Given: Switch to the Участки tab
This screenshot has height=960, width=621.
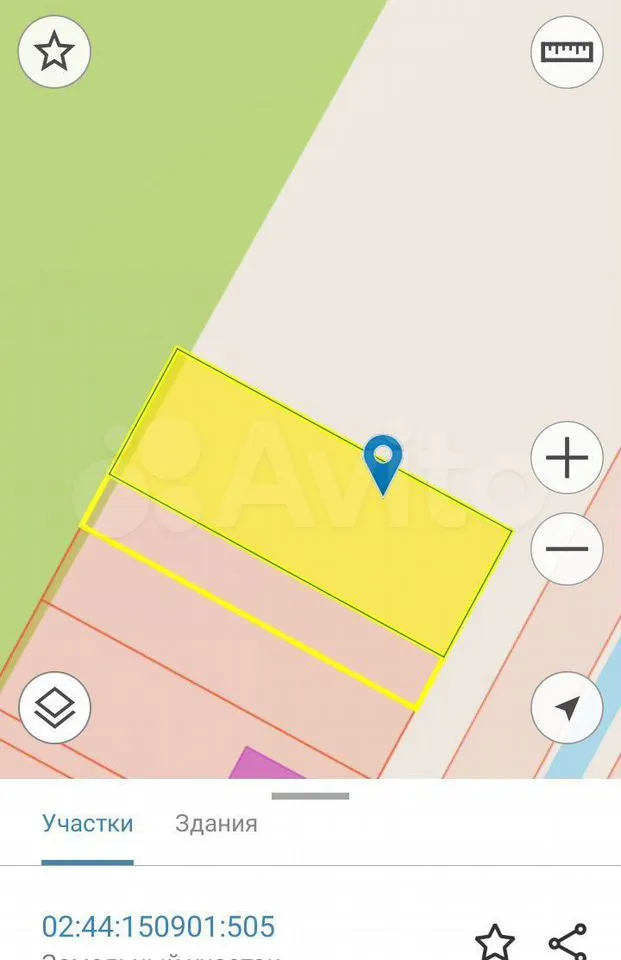Looking at the screenshot, I should tap(87, 824).
